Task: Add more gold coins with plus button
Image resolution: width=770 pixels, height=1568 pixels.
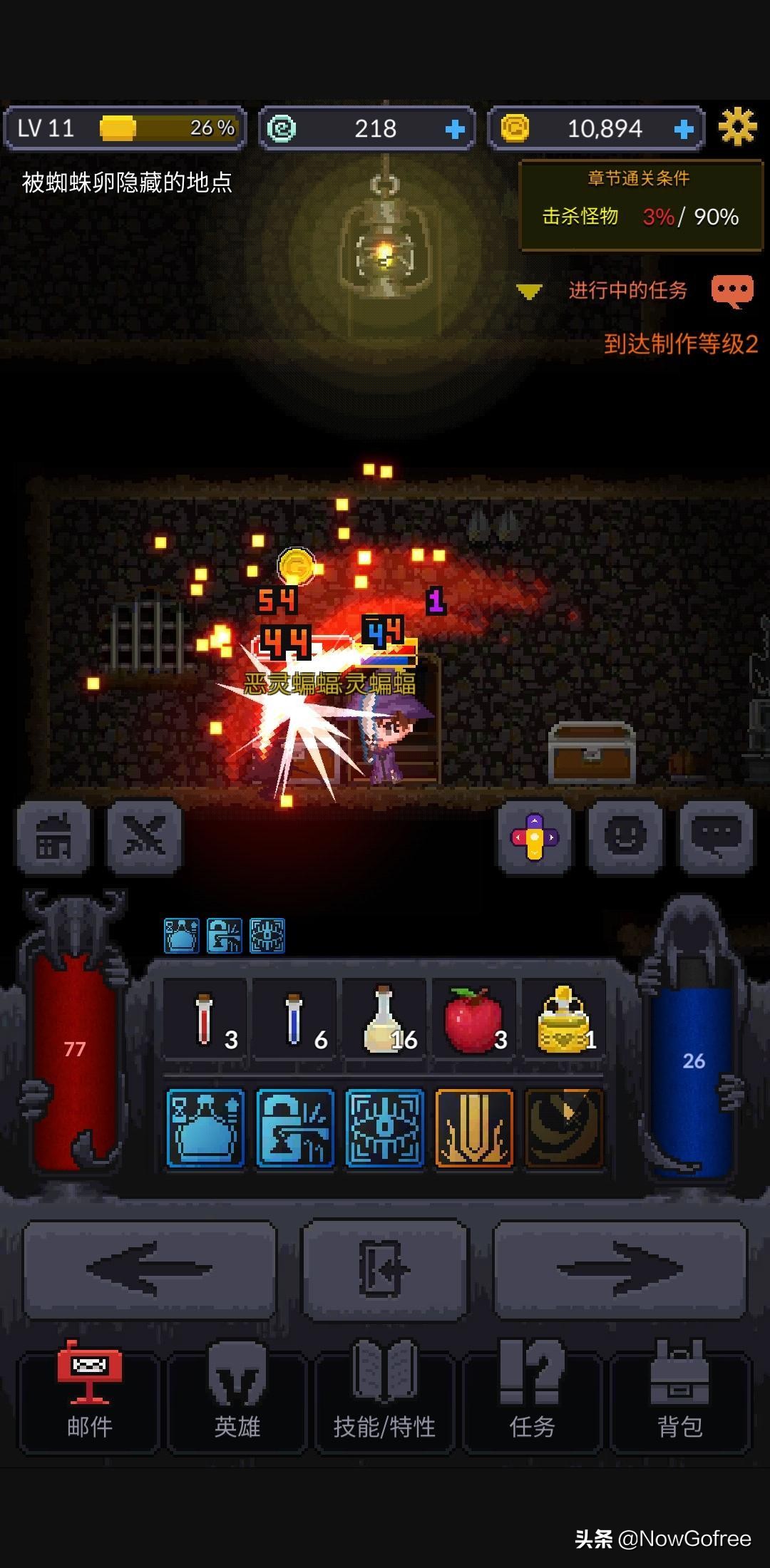Action: [683, 129]
